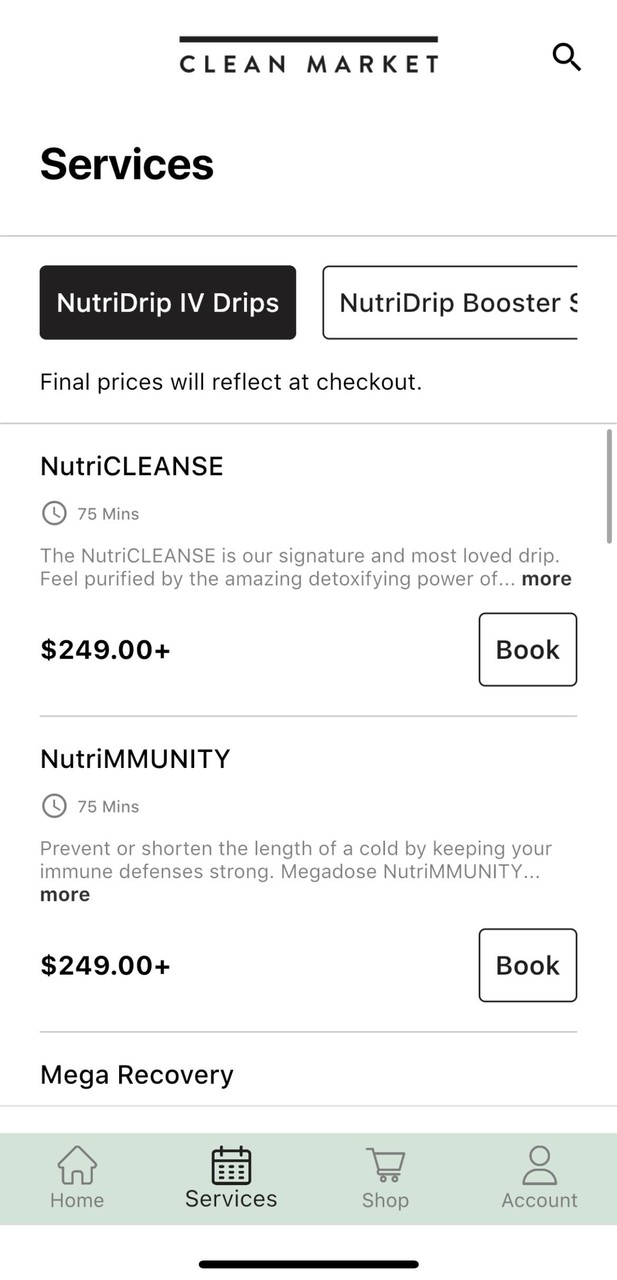Go to the Home tab

click(x=77, y=1178)
